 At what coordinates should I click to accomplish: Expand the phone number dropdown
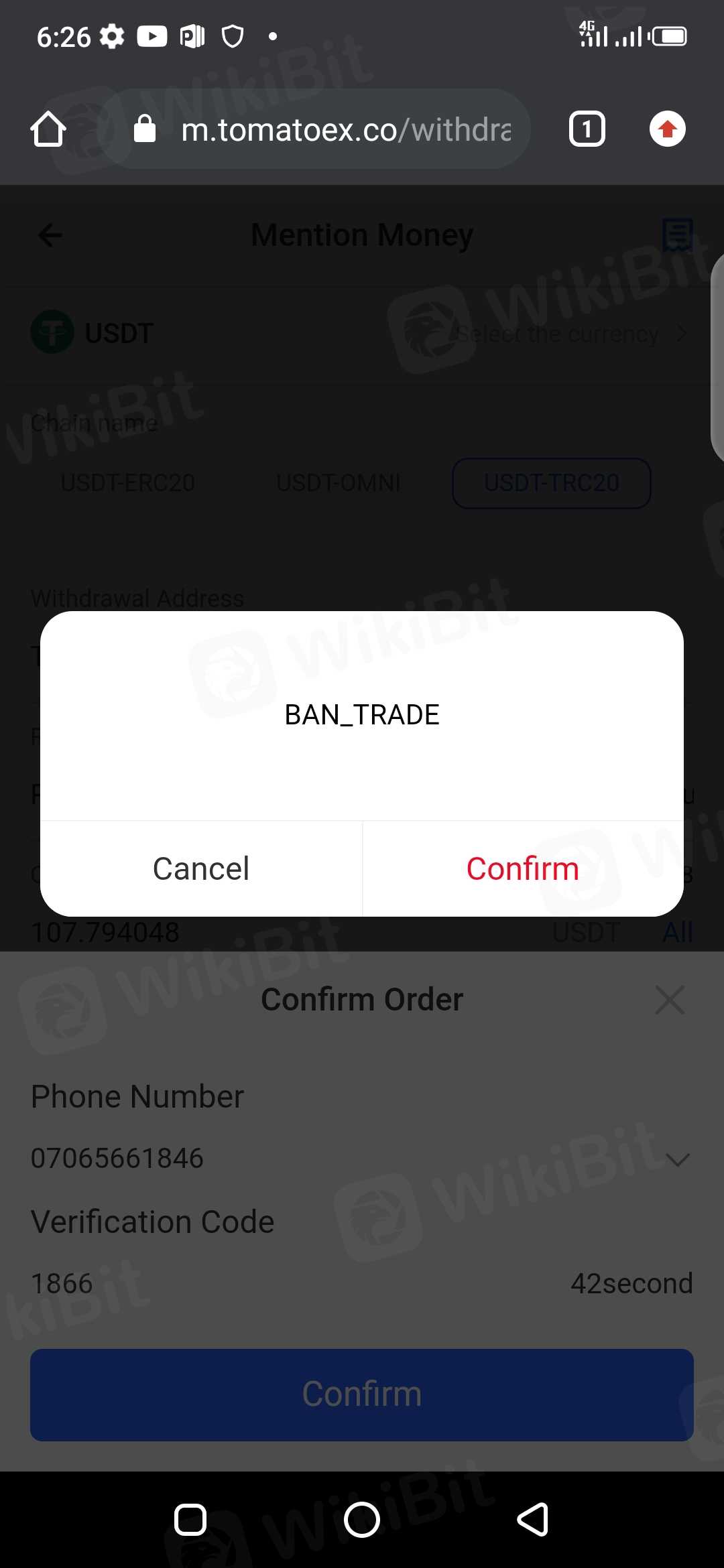click(678, 1159)
